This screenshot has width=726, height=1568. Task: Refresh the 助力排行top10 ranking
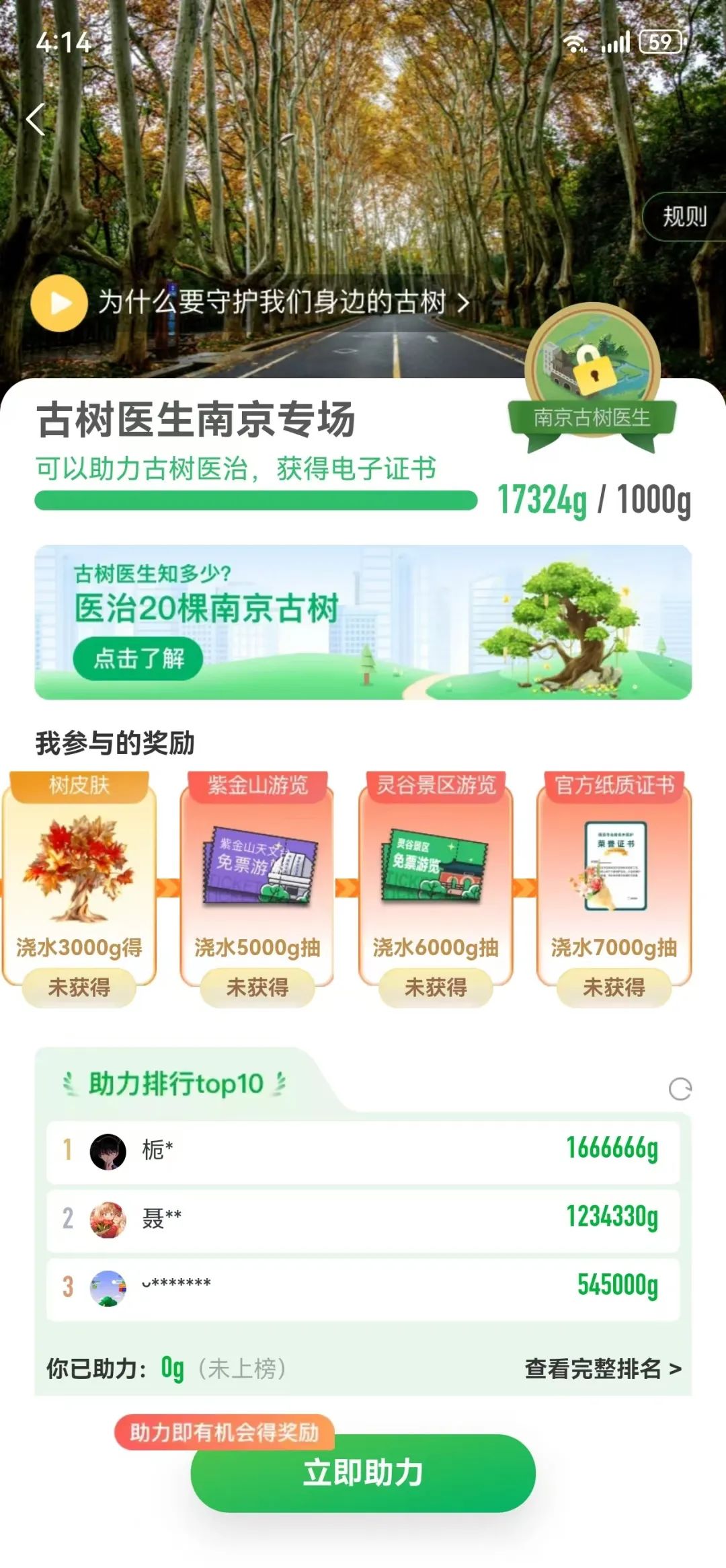click(680, 1088)
